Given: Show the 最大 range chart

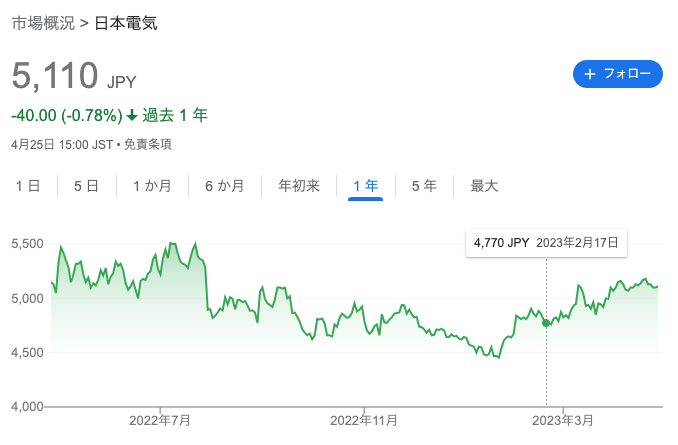Looking at the screenshot, I should click(x=484, y=185).
